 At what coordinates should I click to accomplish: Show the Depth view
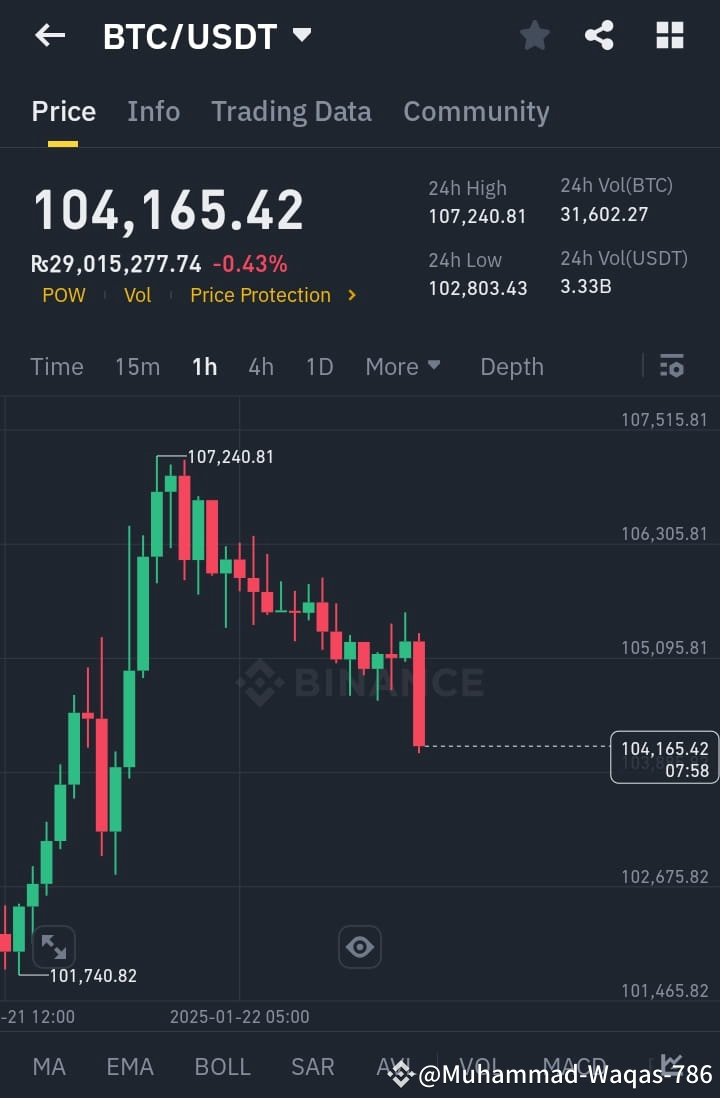(511, 366)
